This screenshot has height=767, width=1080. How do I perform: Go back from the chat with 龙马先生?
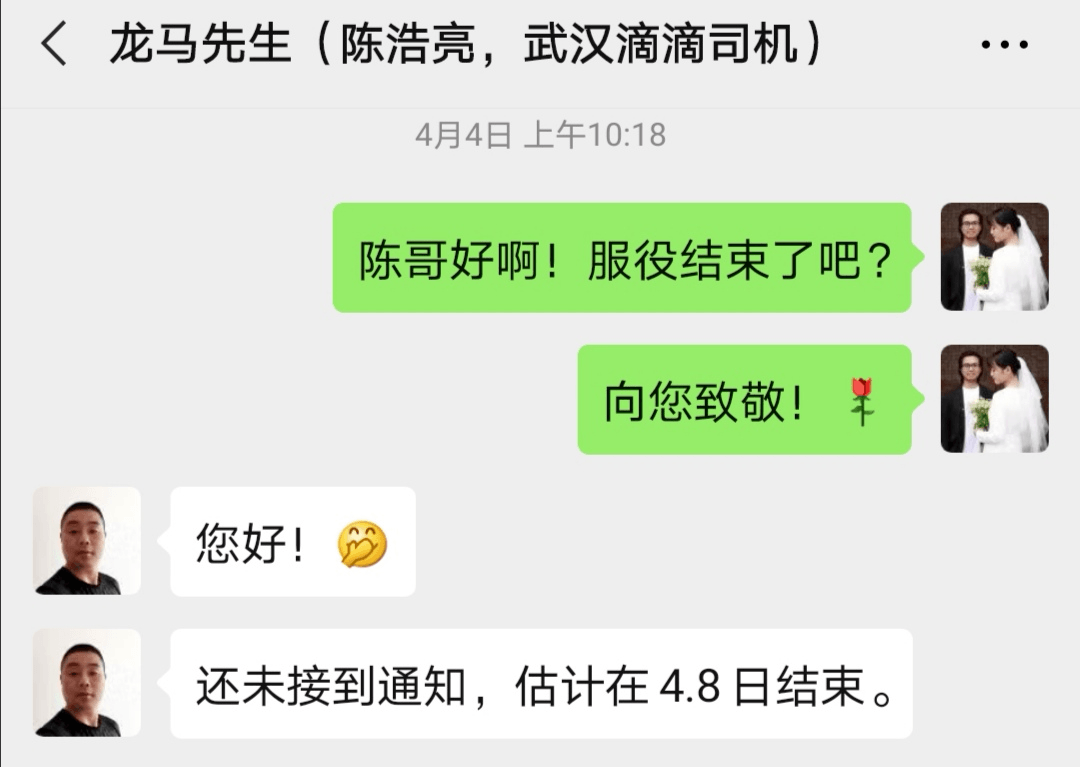click(x=54, y=45)
